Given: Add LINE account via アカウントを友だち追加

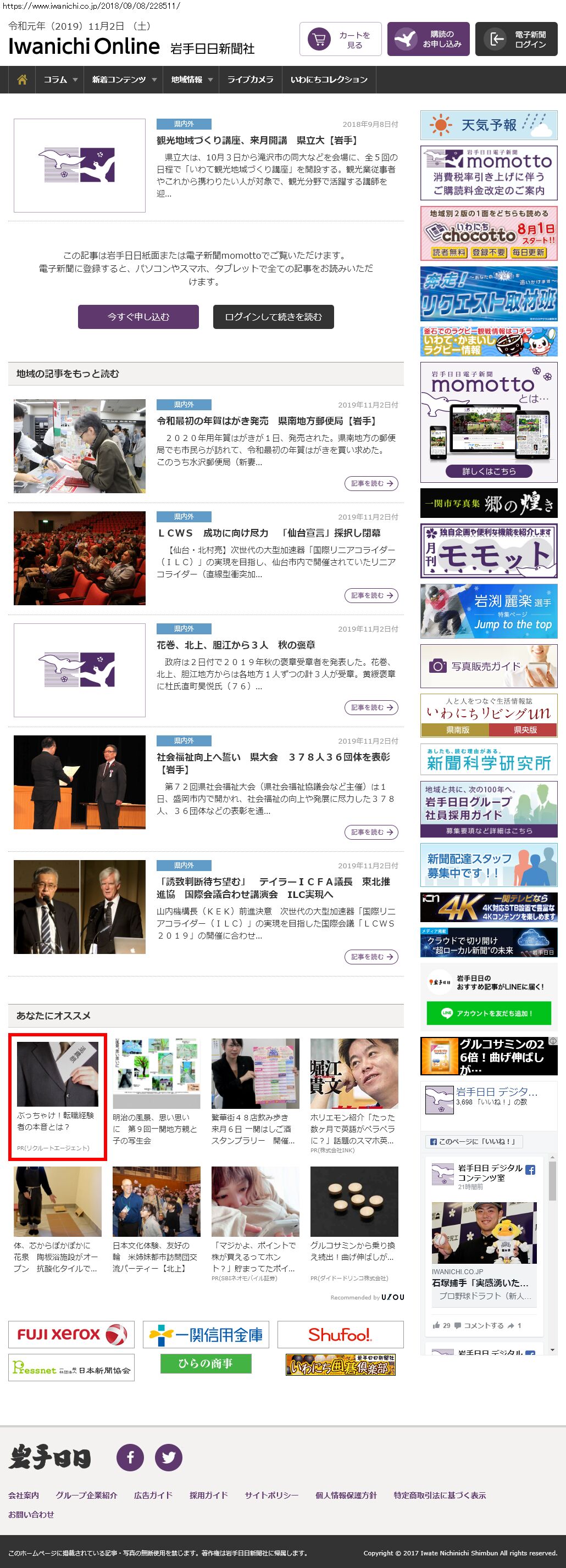Looking at the screenshot, I should pos(489,1013).
